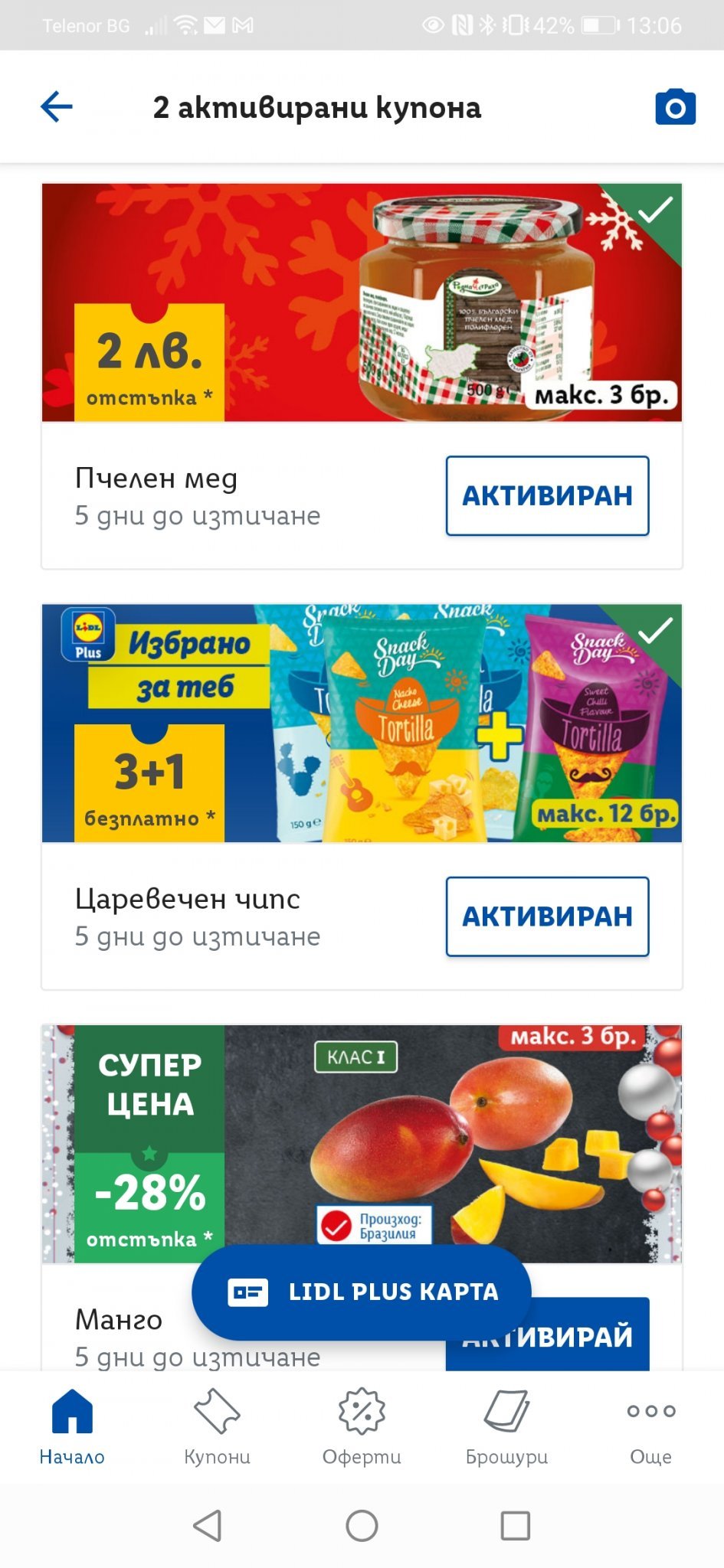Open system recent apps
Viewport: 724px width, 1568px height.
[x=515, y=1525]
